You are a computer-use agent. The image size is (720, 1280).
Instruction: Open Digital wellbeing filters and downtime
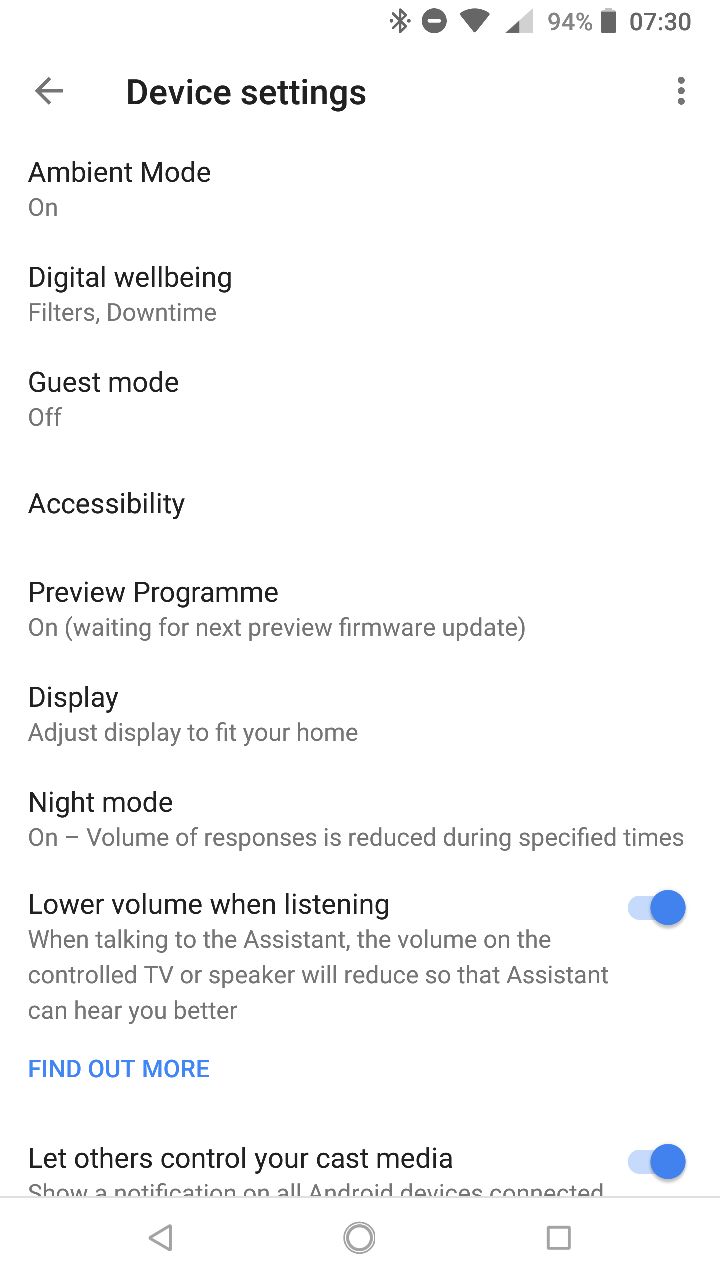(x=360, y=294)
